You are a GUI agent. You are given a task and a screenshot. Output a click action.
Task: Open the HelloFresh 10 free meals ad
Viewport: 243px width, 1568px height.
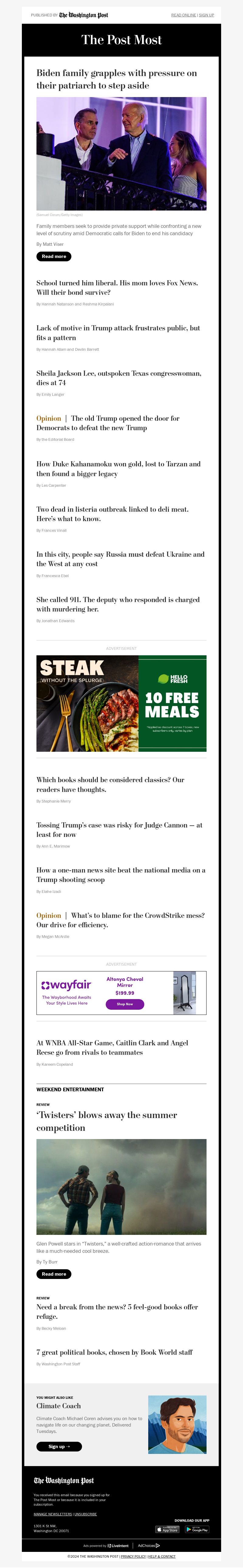(x=122, y=703)
